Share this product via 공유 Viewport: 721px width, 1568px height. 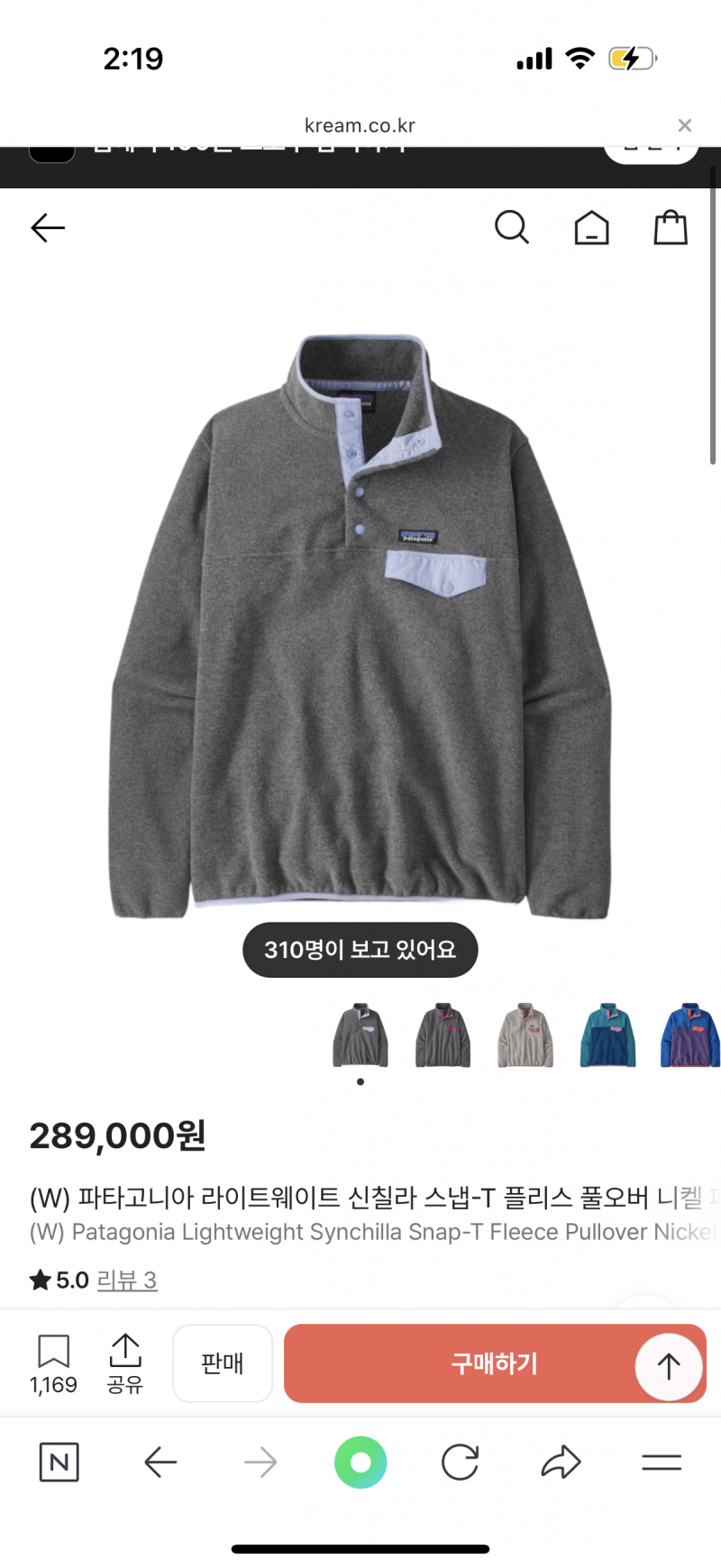coord(125,1363)
